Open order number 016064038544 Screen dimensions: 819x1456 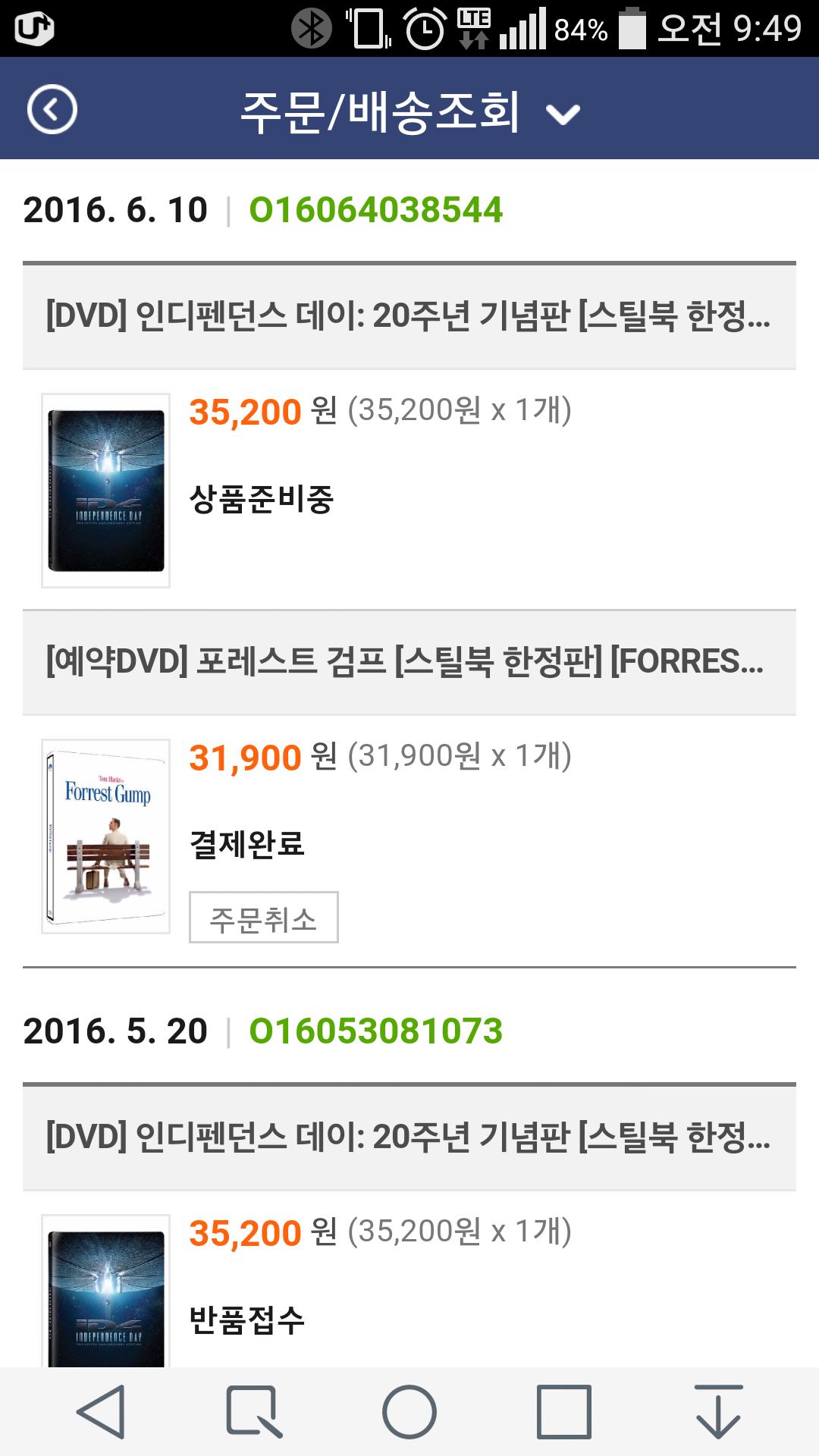[375, 210]
